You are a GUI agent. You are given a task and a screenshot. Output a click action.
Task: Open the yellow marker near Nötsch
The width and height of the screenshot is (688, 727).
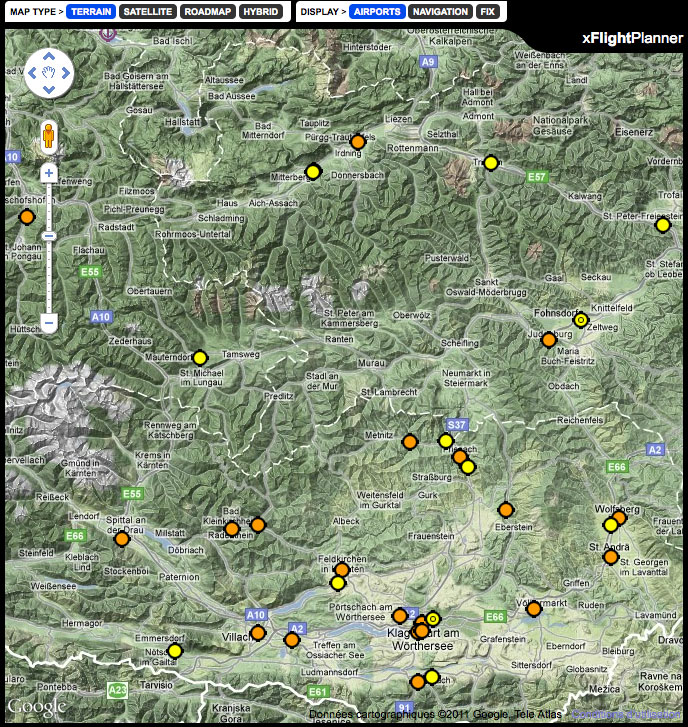tap(175, 651)
